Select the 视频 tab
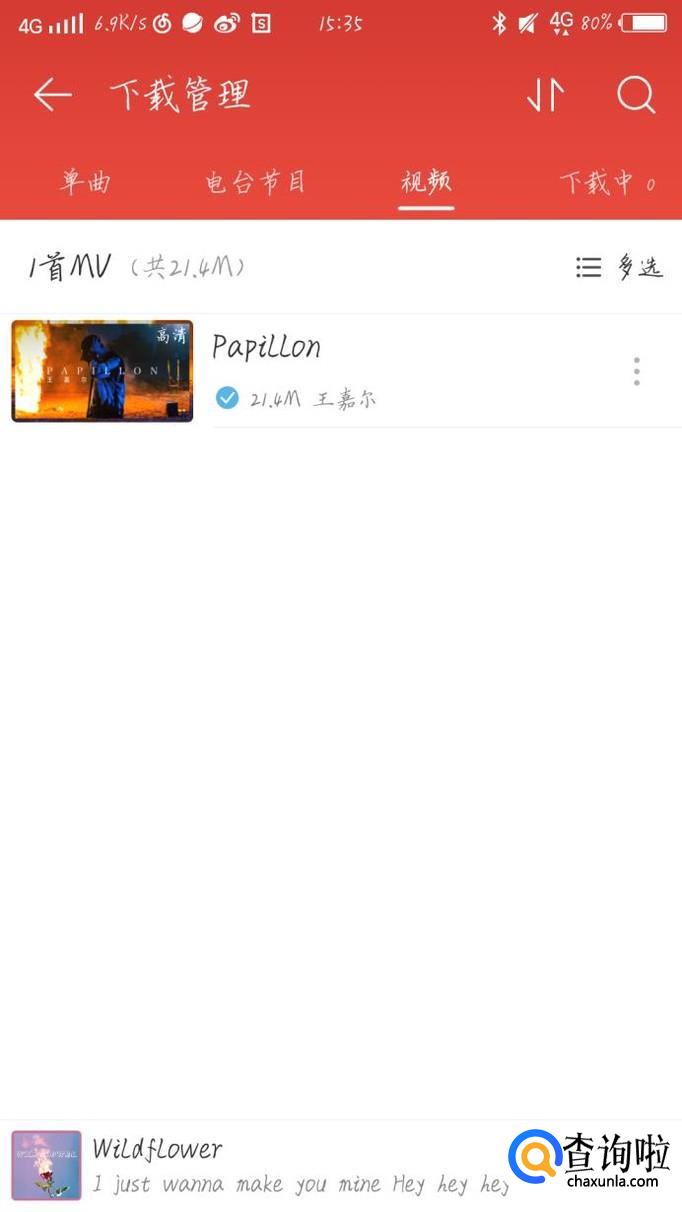Viewport: 682px width, 1212px height. pyautogui.click(x=426, y=182)
